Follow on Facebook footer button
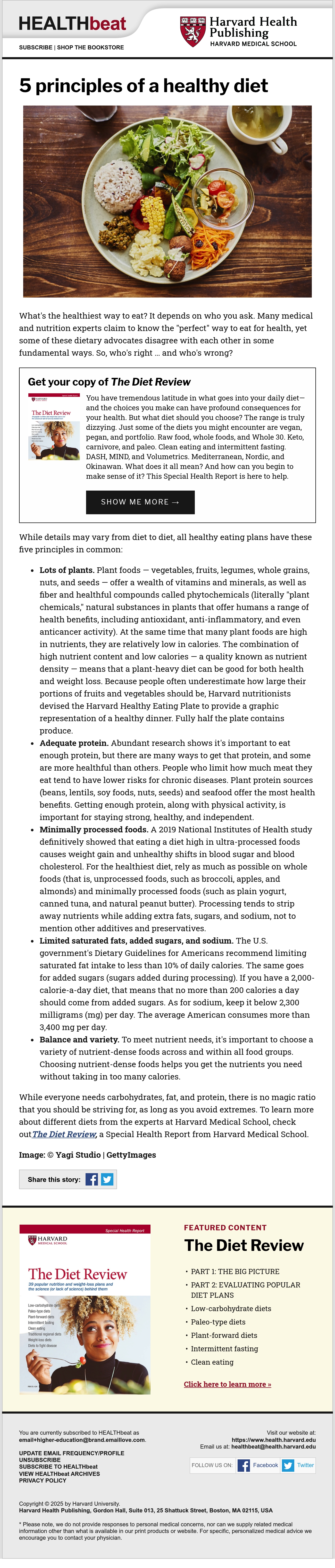Screen dimensions: 335x1568 tap(258, 1465)
